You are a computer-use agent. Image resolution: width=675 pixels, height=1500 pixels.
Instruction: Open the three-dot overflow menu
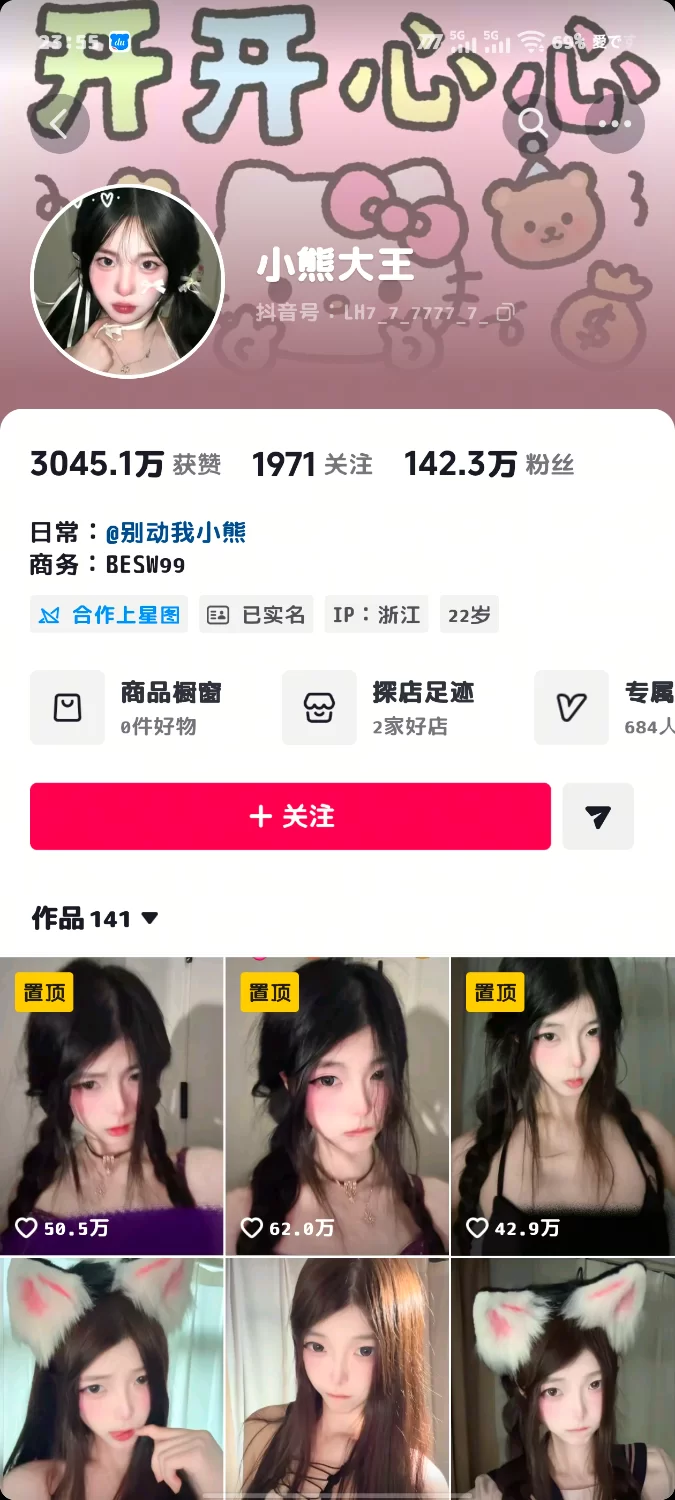tap(614, 124)
